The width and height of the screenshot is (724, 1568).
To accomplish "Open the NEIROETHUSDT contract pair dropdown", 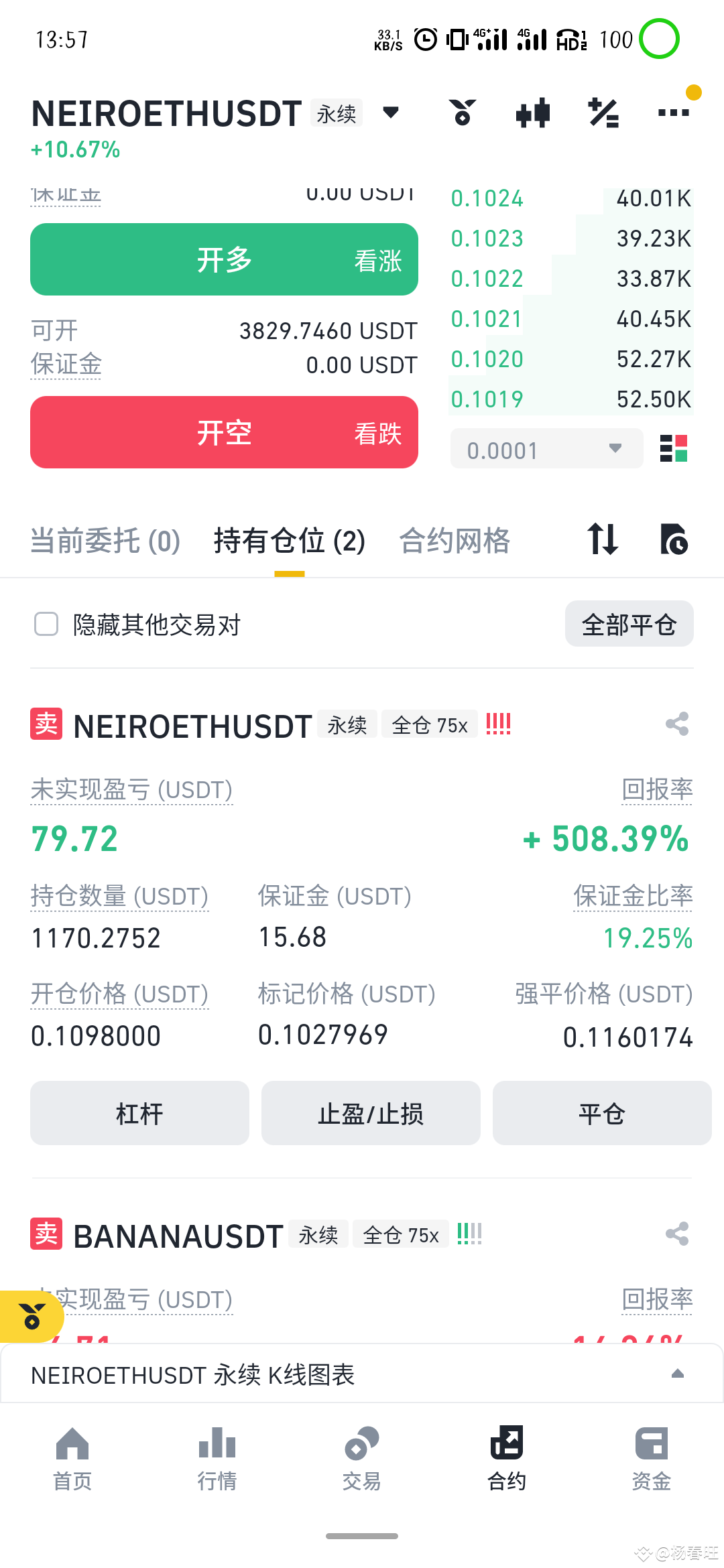I will [x=391, y=113].
